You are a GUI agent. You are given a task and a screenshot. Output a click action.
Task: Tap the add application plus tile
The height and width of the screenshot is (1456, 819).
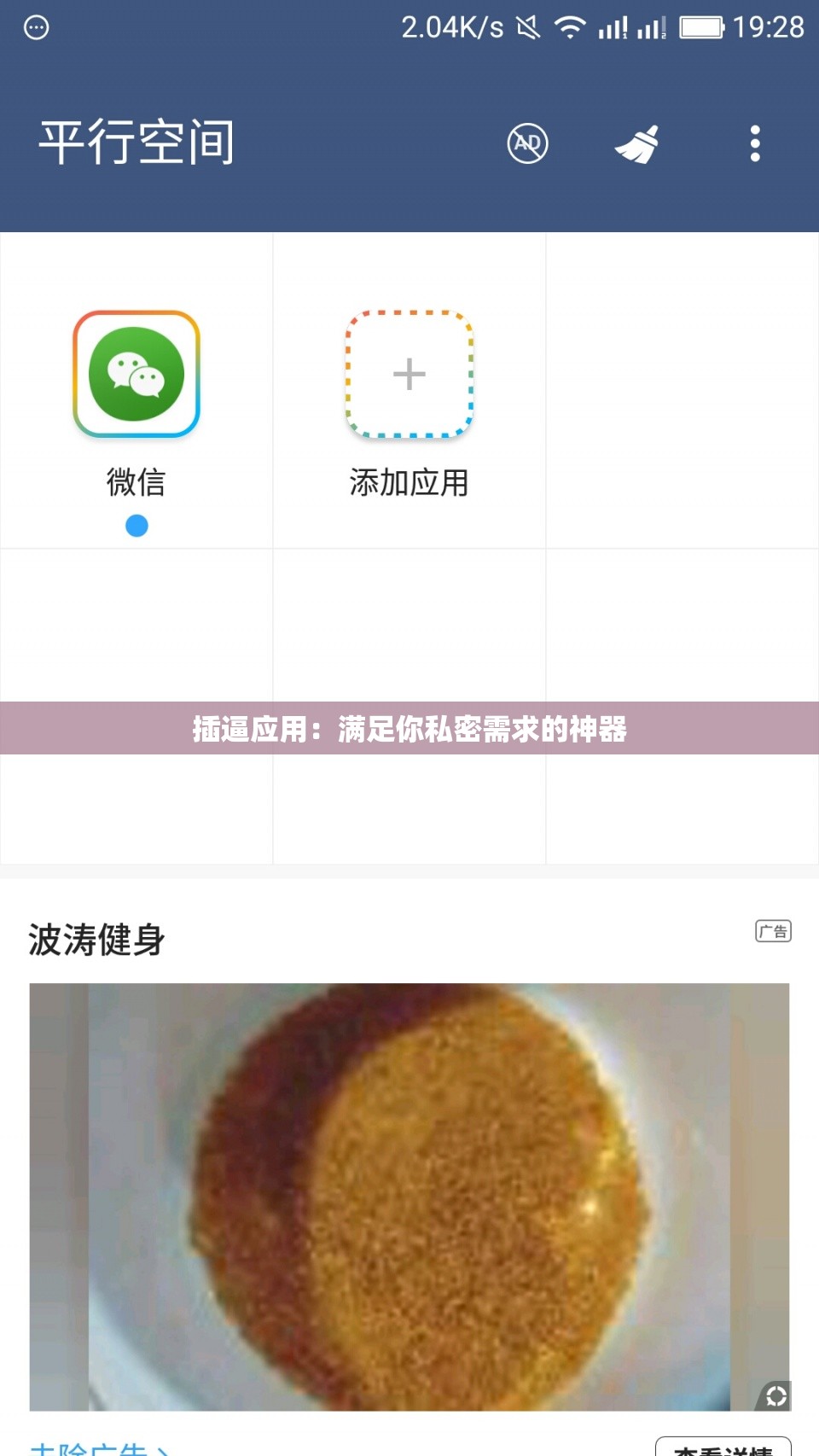409,374
